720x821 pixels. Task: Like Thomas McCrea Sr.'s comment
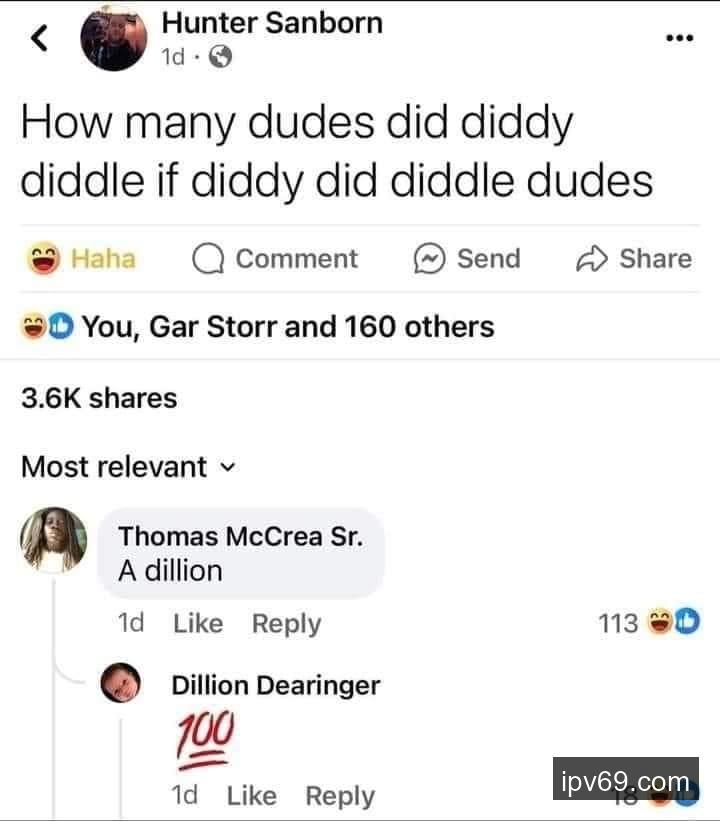198,623
